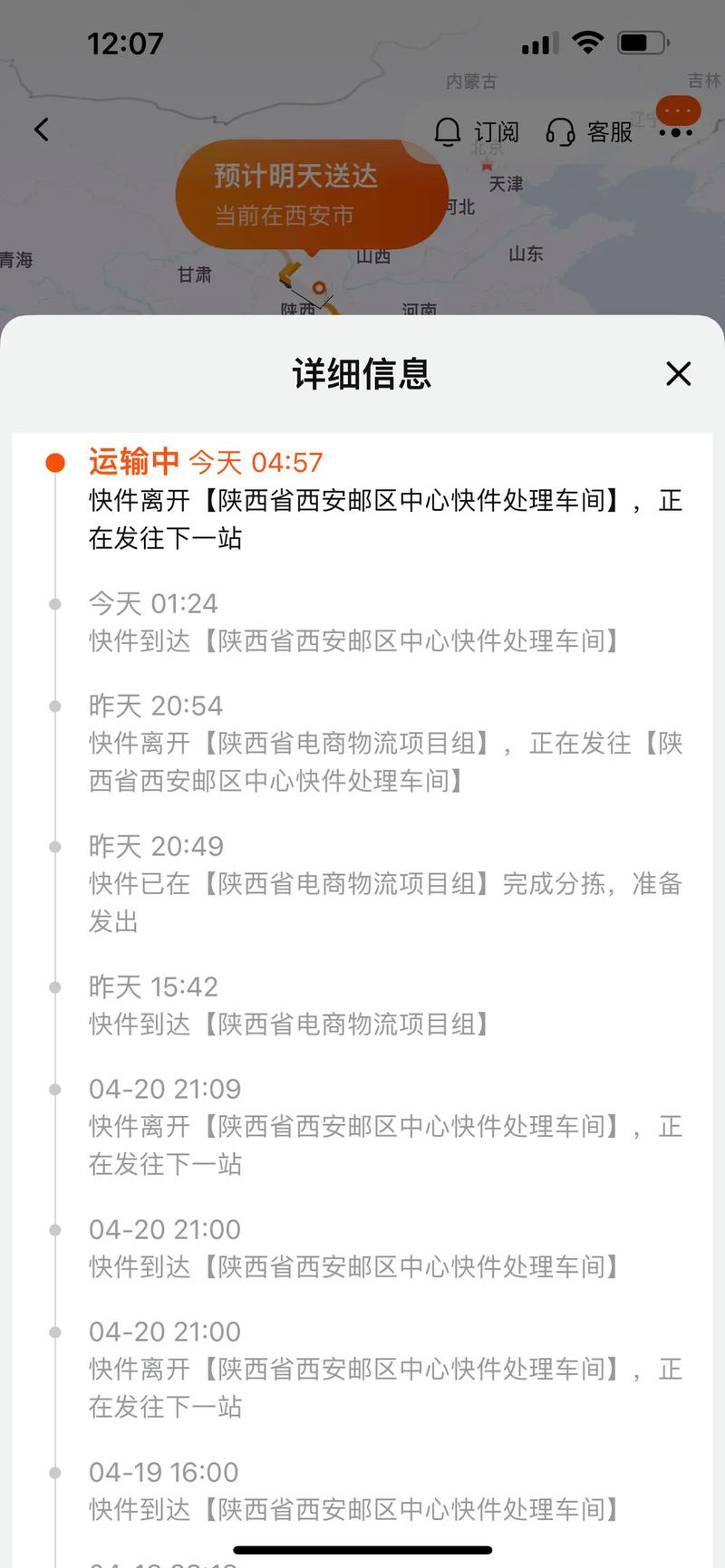The height and width of the screenshot is (1568, 725).
Task: Tap the Wi-Fi icon in status bar
Action: (x=587, y=41)
